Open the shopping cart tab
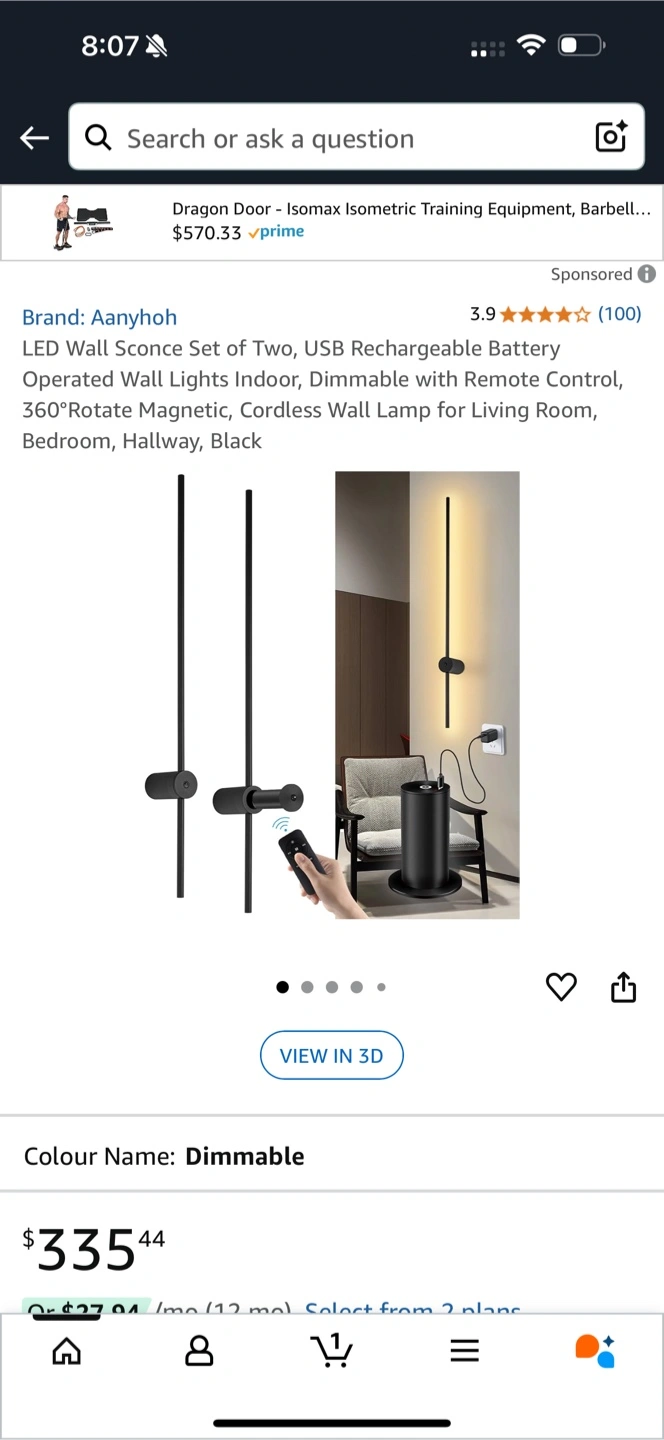The height and width of the screenshot is (1440, 664). tap(331, 1351)
